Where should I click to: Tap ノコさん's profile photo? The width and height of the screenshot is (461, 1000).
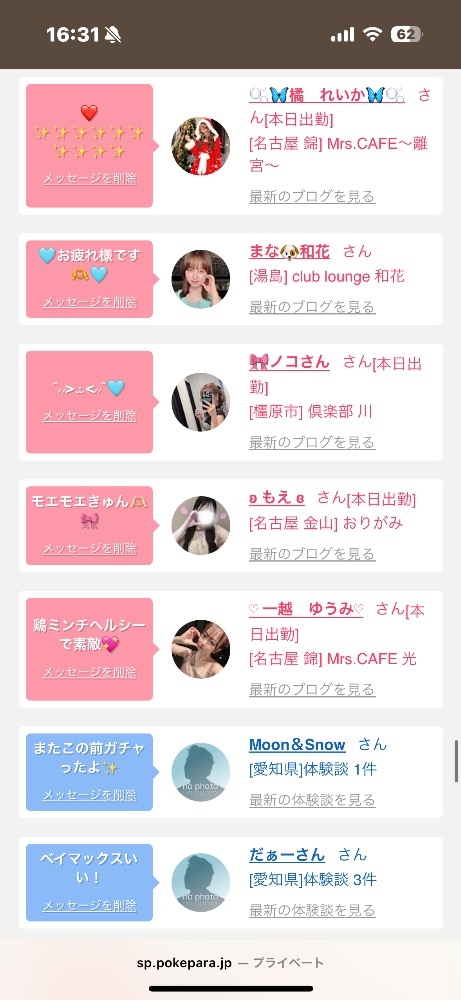click(201, 402)
